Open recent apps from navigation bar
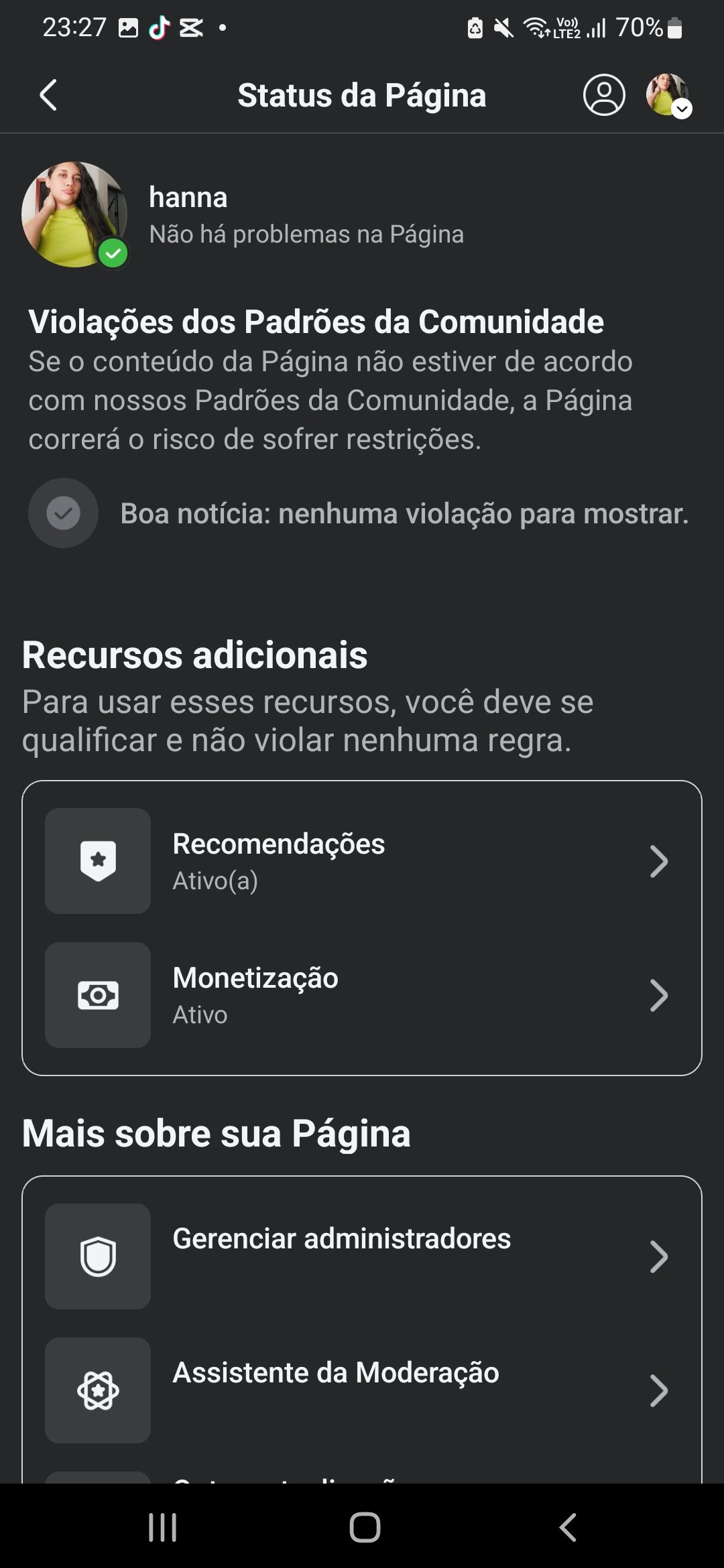 pyautogui.click(x=162, y=1528)
